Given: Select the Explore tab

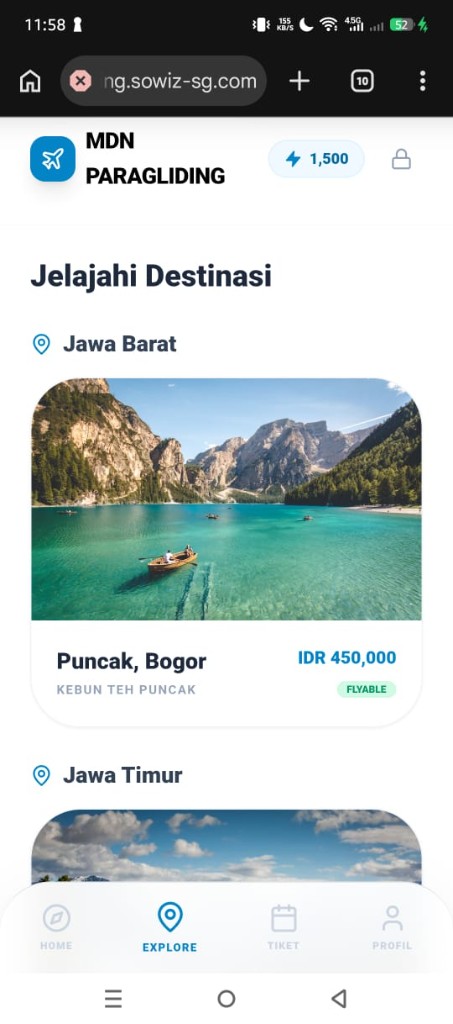Looking at the screenshot, I should pyautogui.click(x=170, y=927).
